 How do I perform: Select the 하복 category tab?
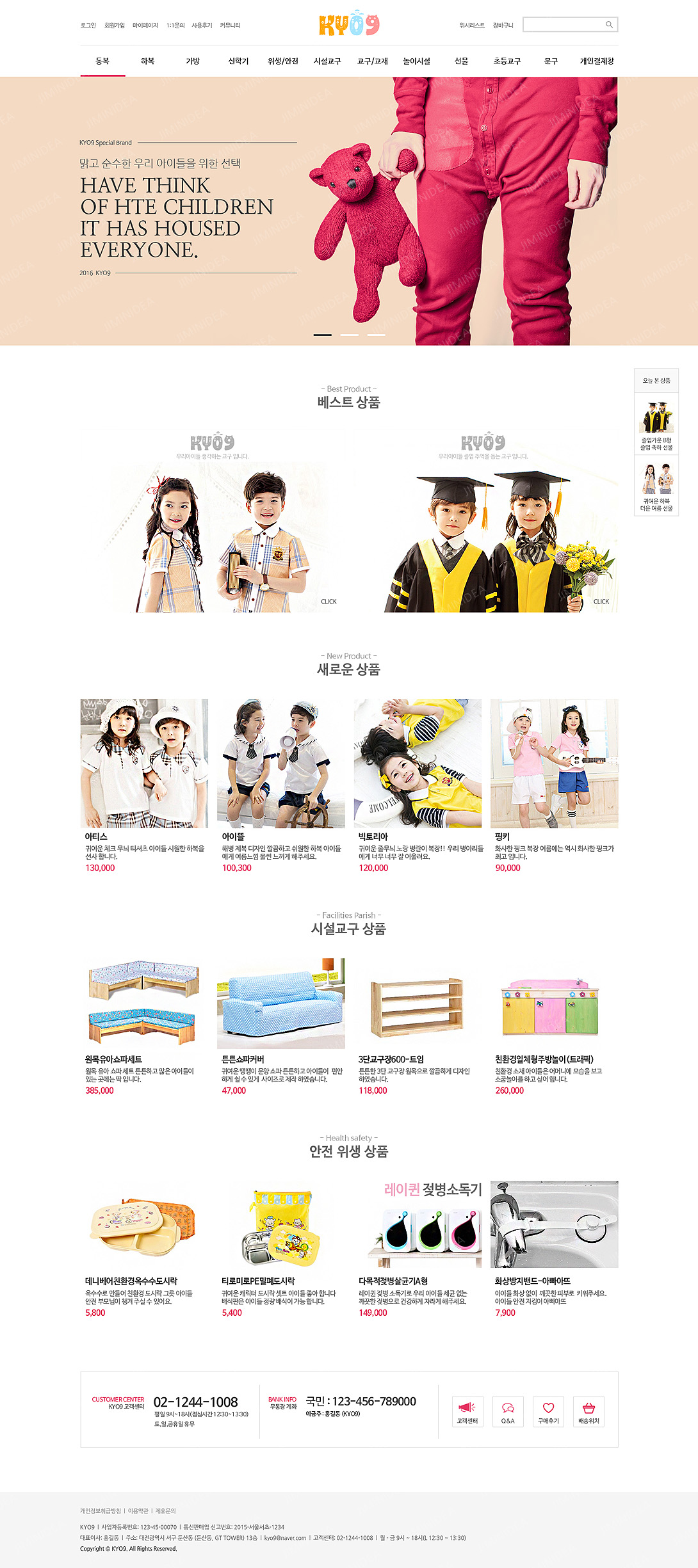point(147,61)
